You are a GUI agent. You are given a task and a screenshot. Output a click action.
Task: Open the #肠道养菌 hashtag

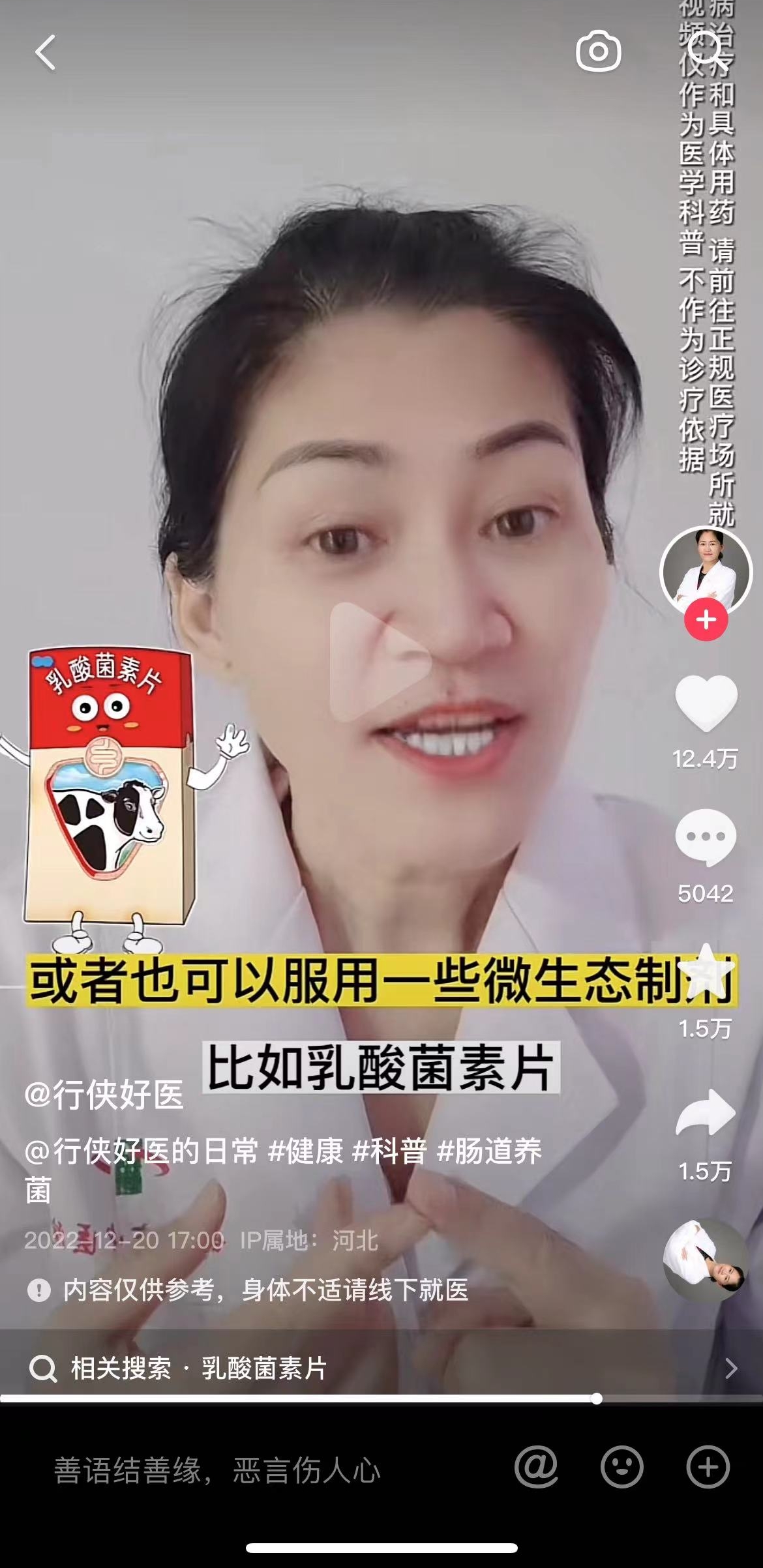(489, 1152)
